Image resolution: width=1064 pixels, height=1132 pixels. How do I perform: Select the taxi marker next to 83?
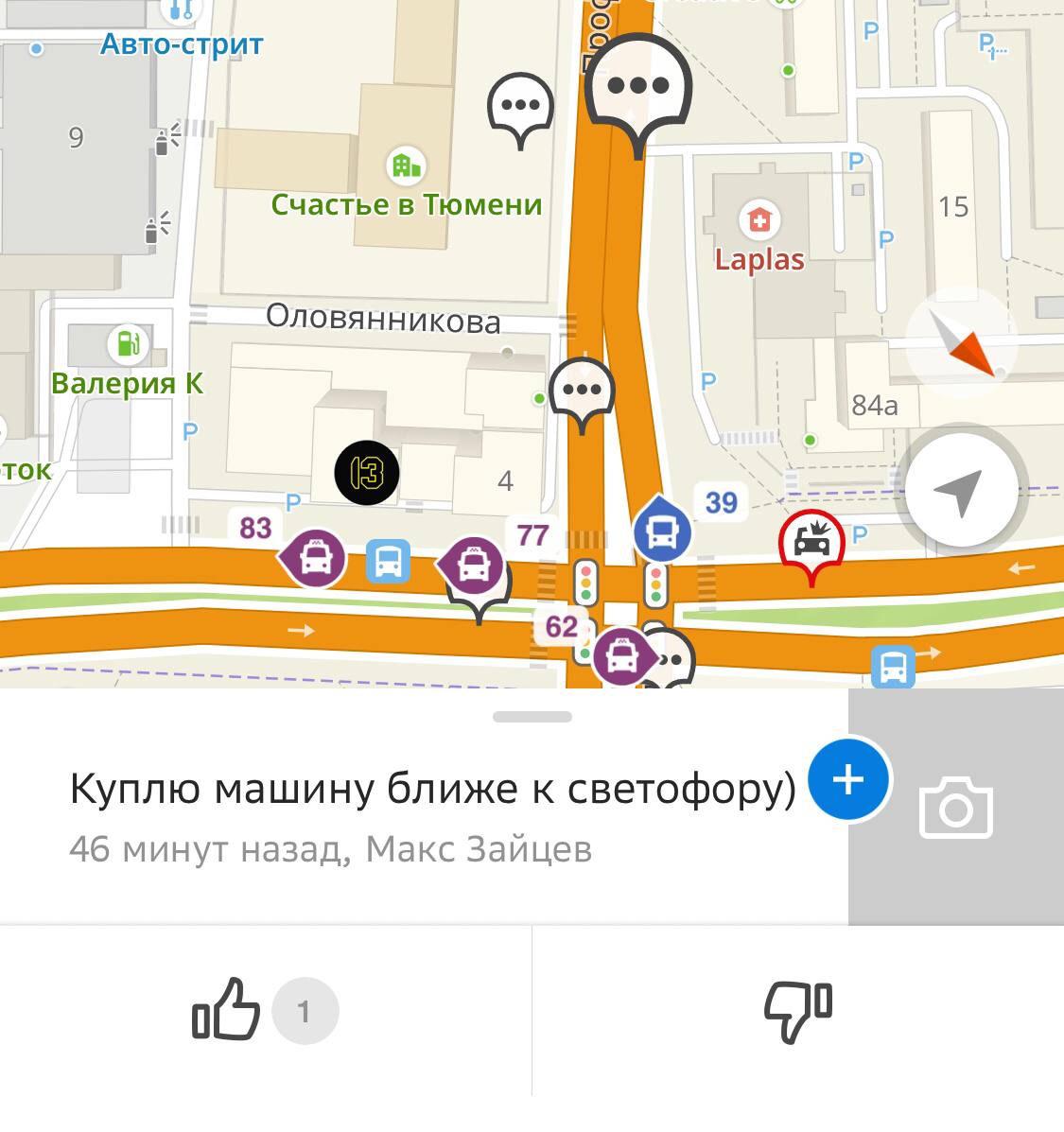(x=314, y=558)
